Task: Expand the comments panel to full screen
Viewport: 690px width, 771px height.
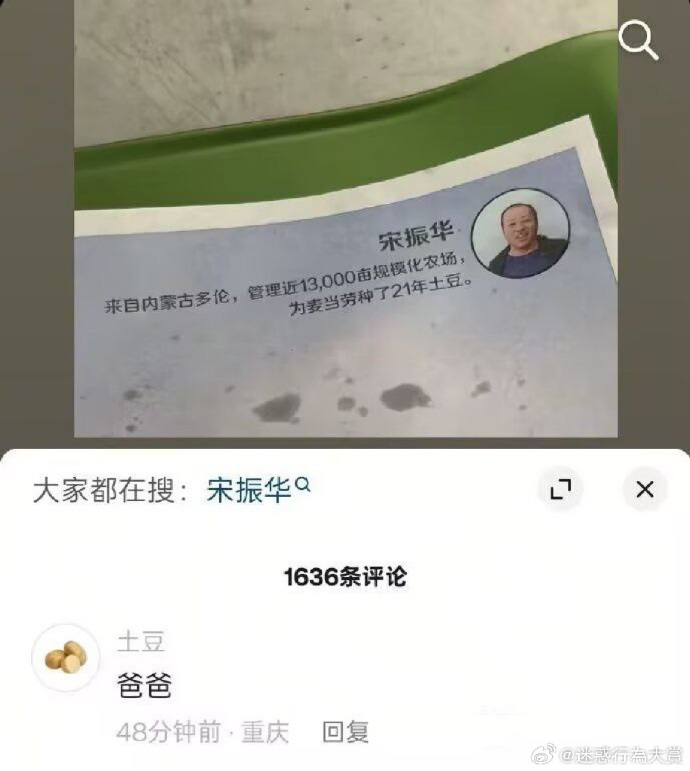Action: pyautogui.click(x=561, y=489)
